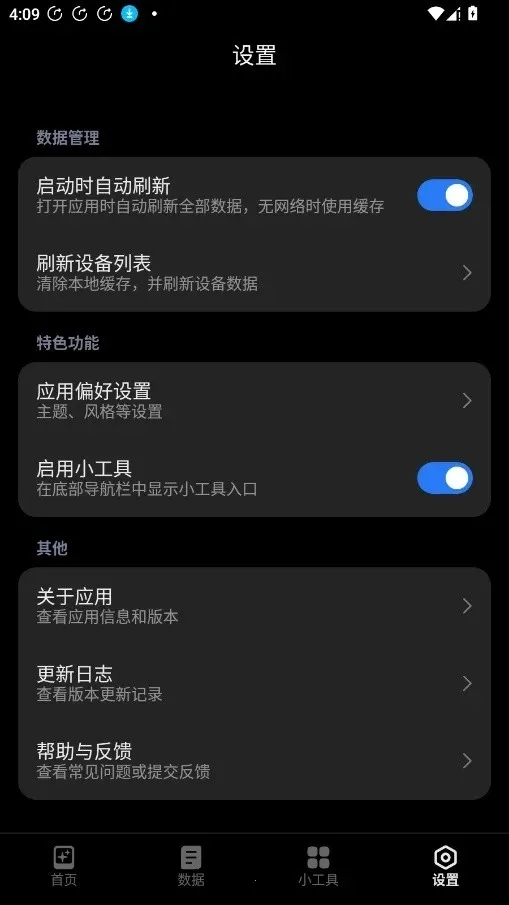Open 应用偏好设置

coord(254,401)
